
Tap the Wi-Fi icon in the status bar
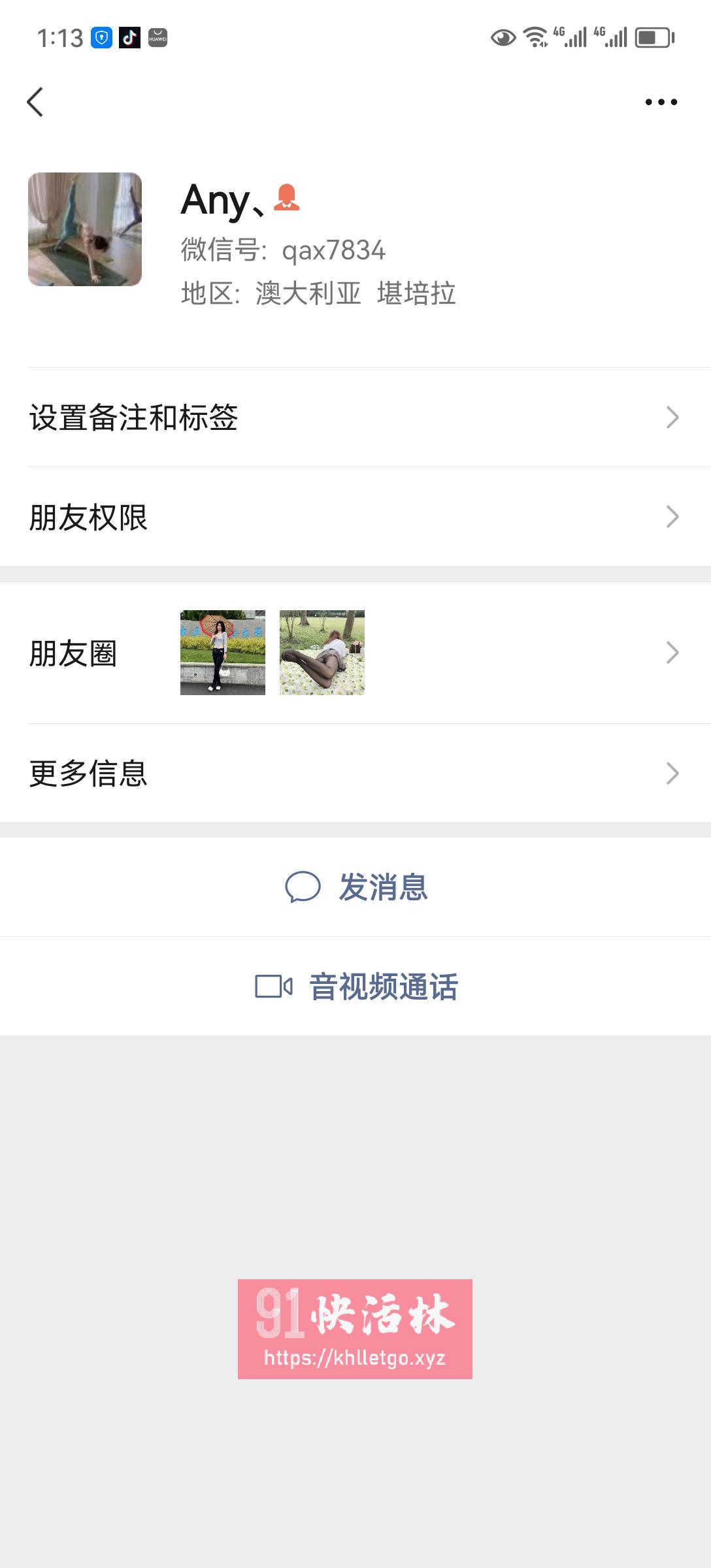535,37
